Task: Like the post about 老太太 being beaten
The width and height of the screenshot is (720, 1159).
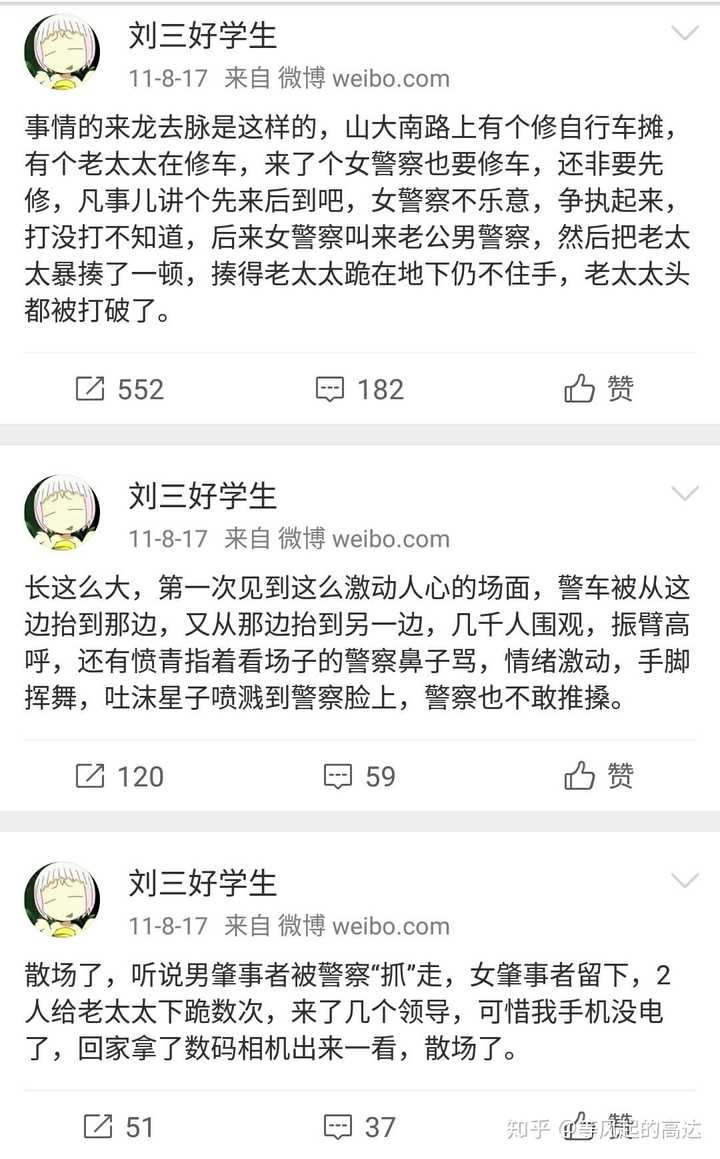Action: click(x=599, y=389)
